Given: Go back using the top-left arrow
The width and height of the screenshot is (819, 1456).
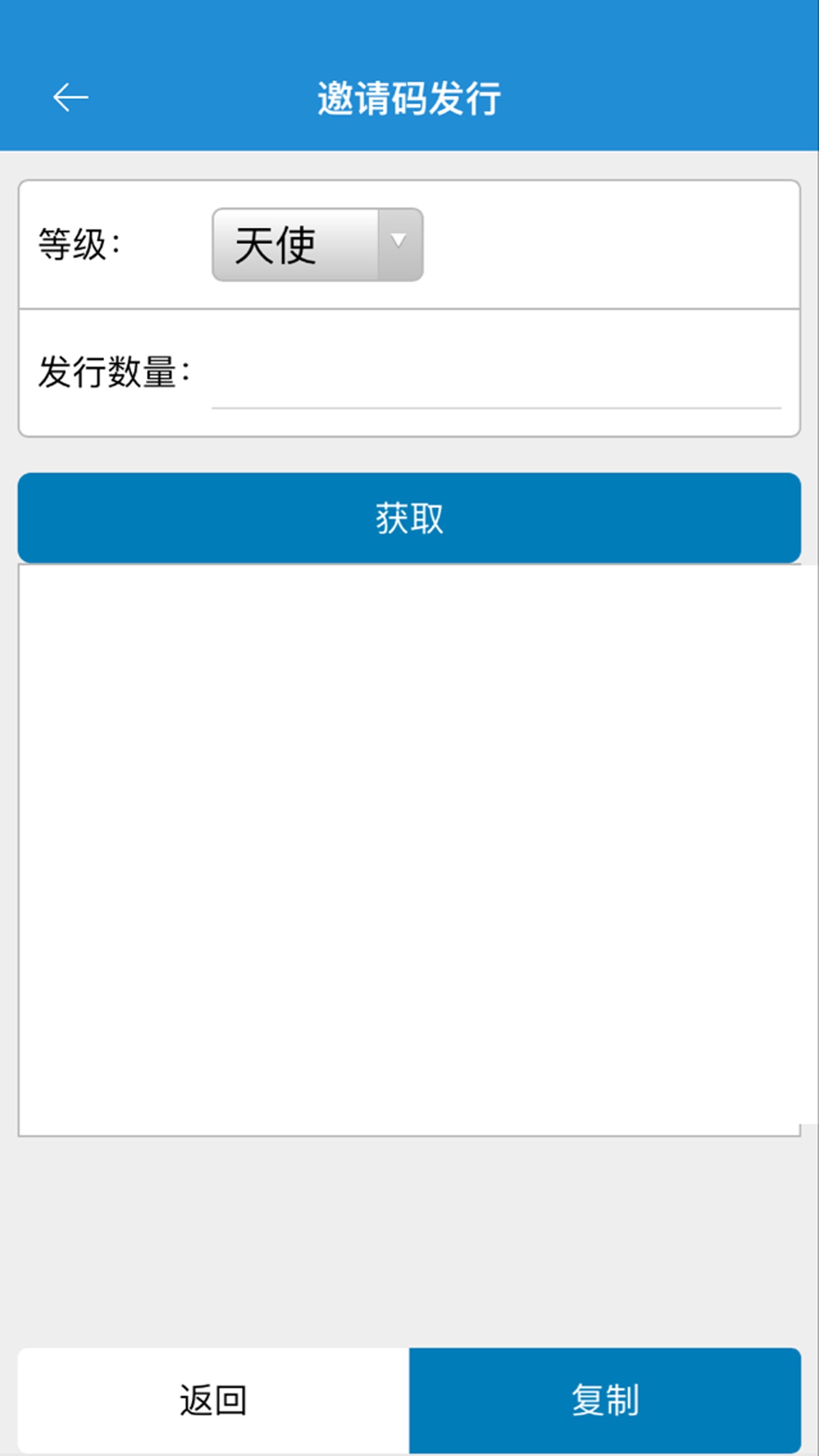Looking at the screenshot, I should (70, 98).
